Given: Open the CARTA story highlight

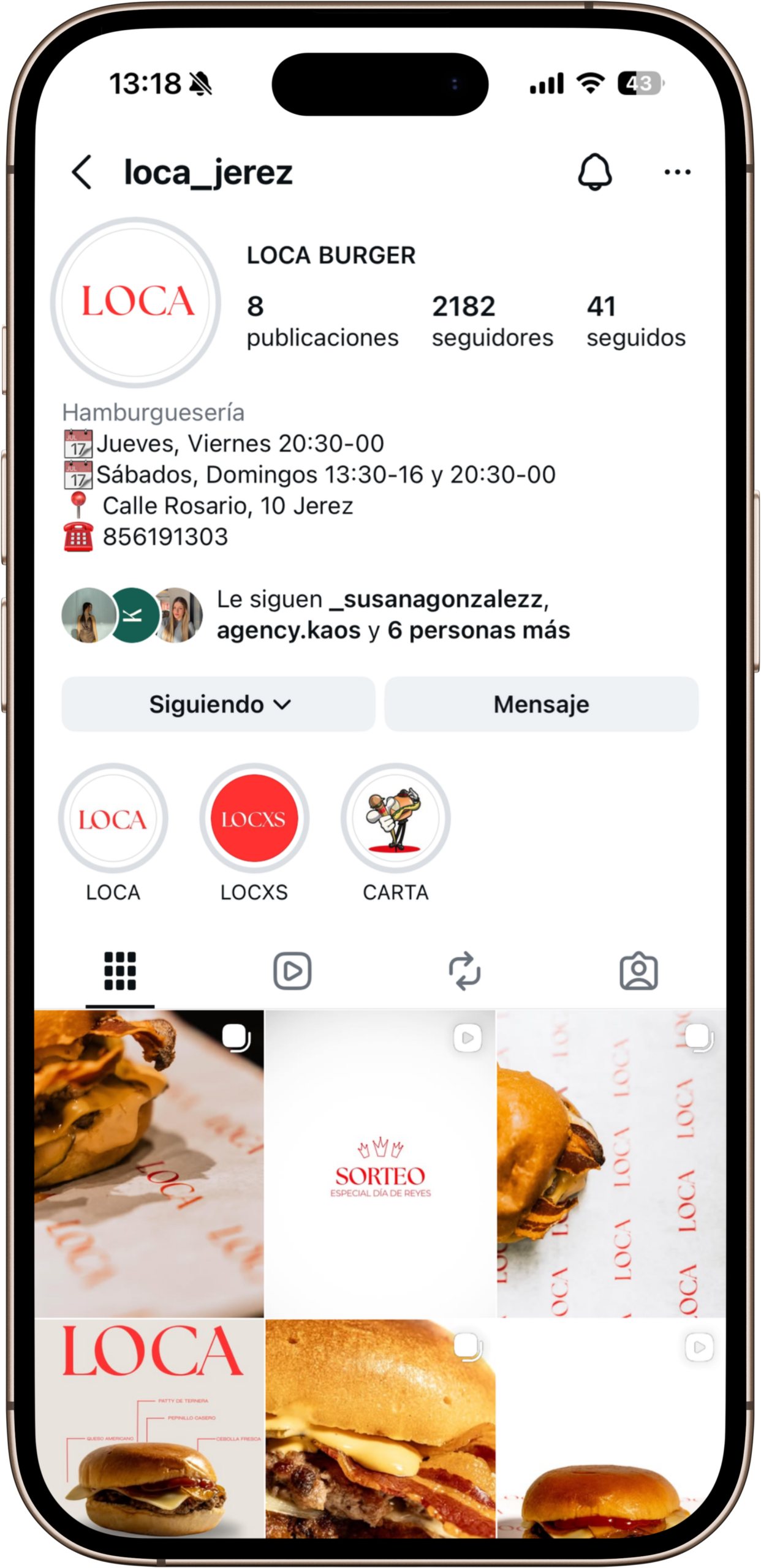Looking at the screenshot, I should 395,819.
